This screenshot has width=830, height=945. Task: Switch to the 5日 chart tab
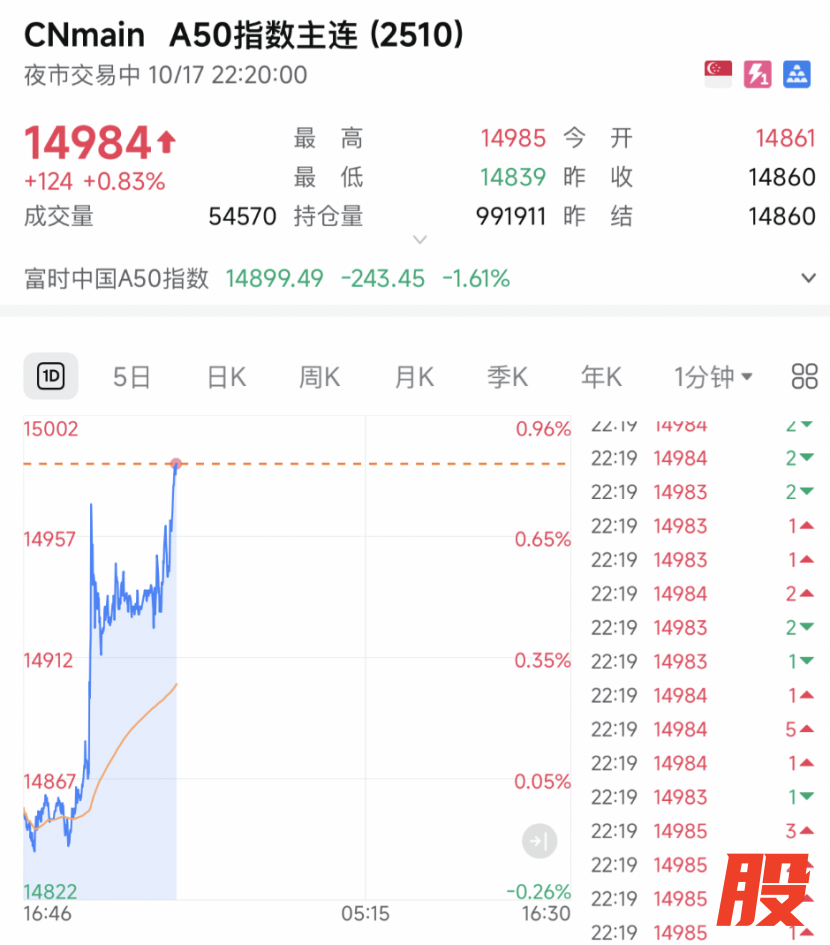132,377
